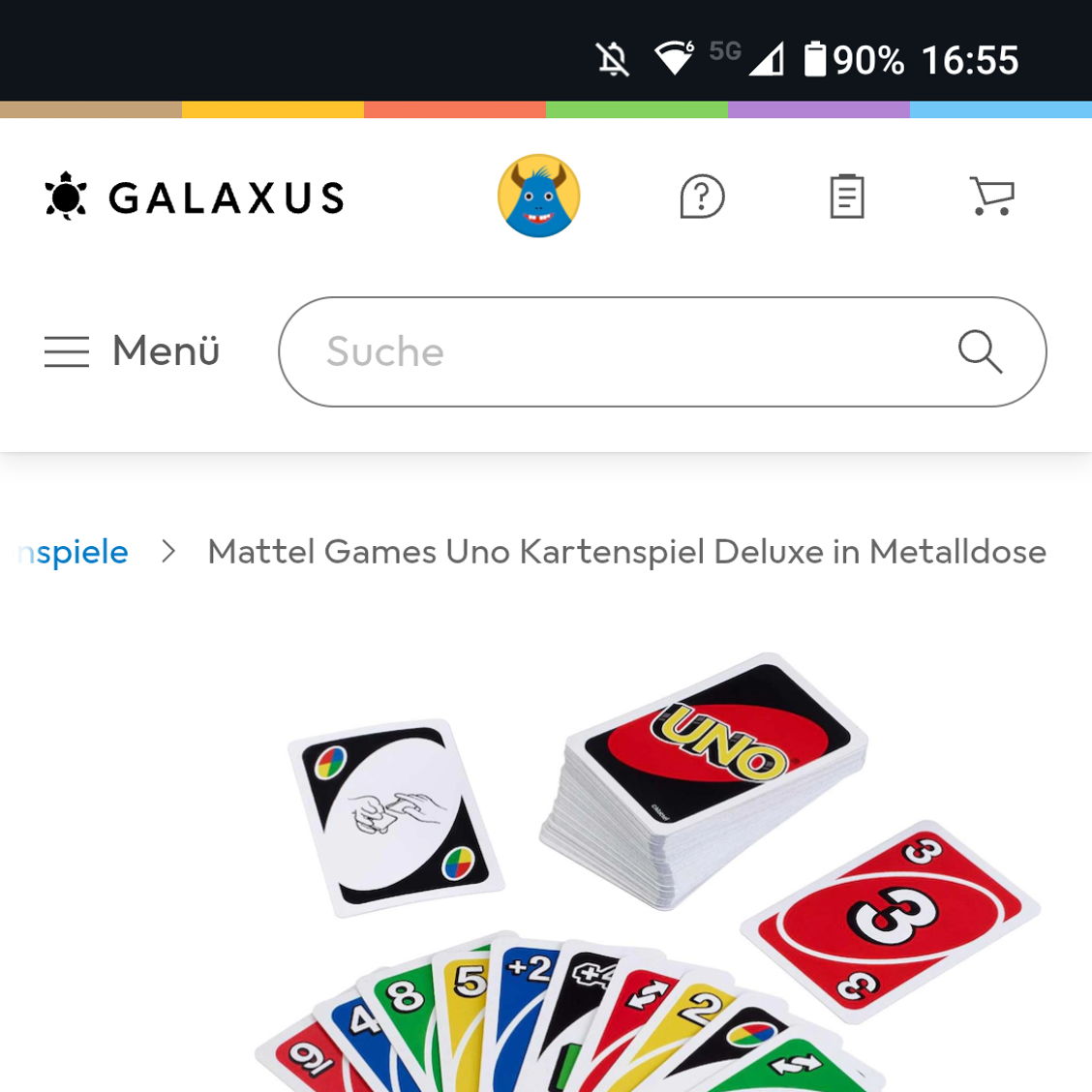
Task: Open the Galaxus home logo
Action: pyautogui.click(x=195, y=197)
